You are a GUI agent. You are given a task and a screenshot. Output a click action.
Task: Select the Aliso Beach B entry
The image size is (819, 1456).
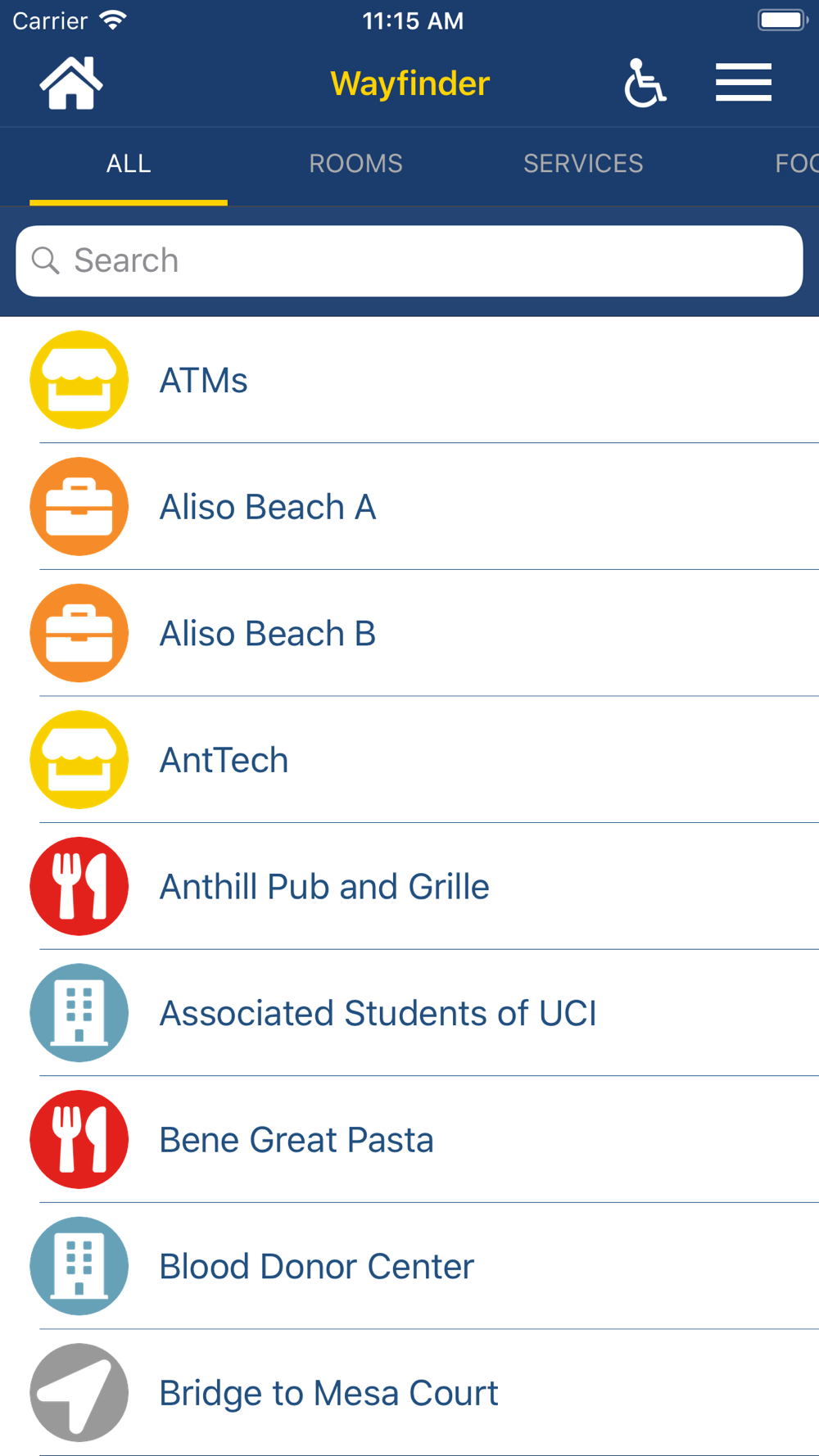pos(409,633)
